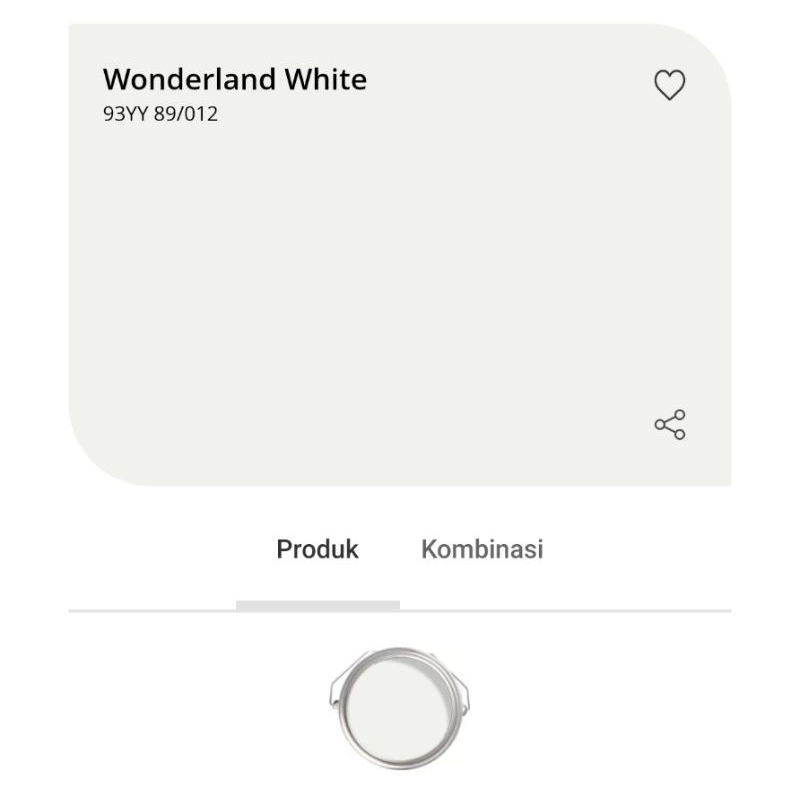Select the Produk tab
This screenshot has width=800, height=800.
[317, 549]
